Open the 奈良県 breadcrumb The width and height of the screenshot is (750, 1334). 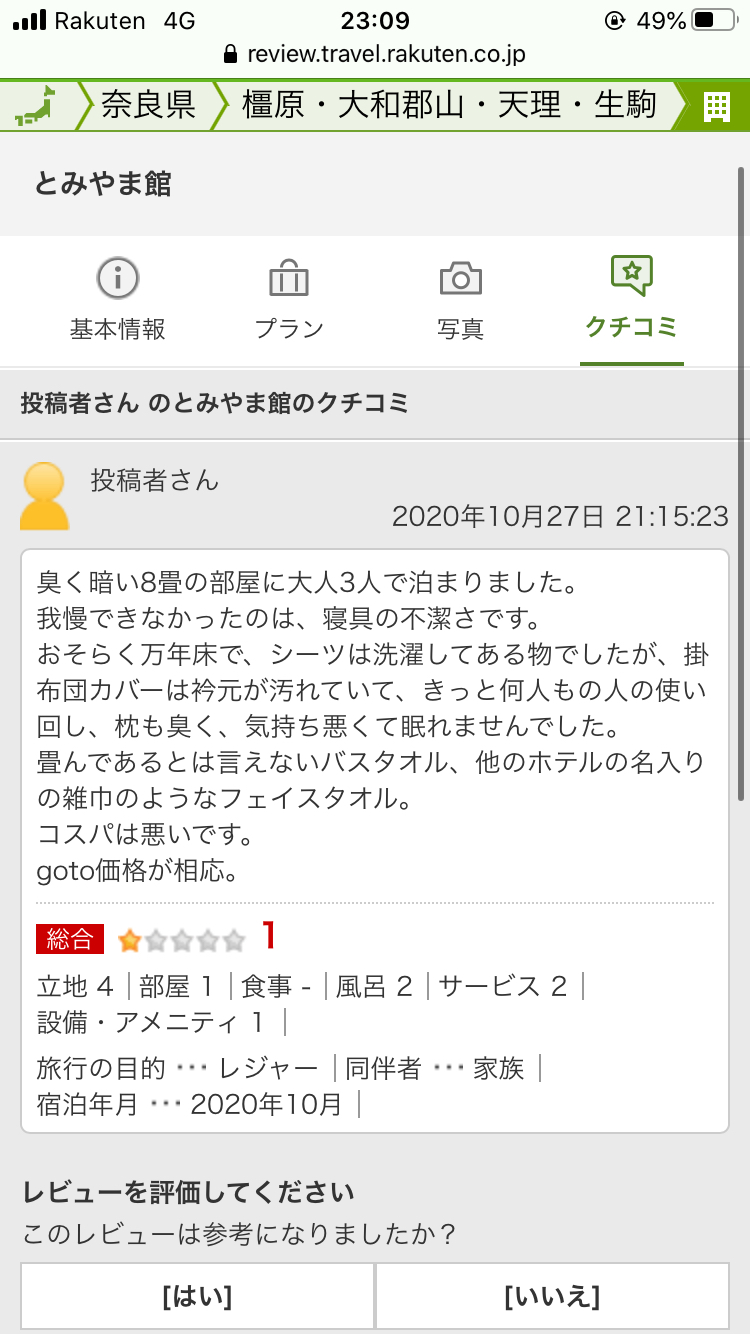[x=147, y=105]
